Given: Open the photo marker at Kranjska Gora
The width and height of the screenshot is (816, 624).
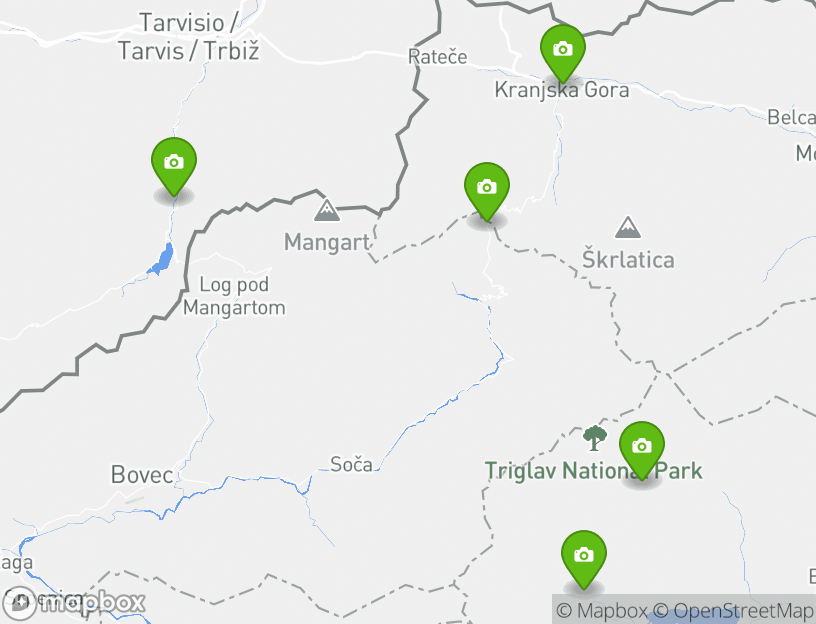Looking at the screenshot, I should [x=562, y=50].
